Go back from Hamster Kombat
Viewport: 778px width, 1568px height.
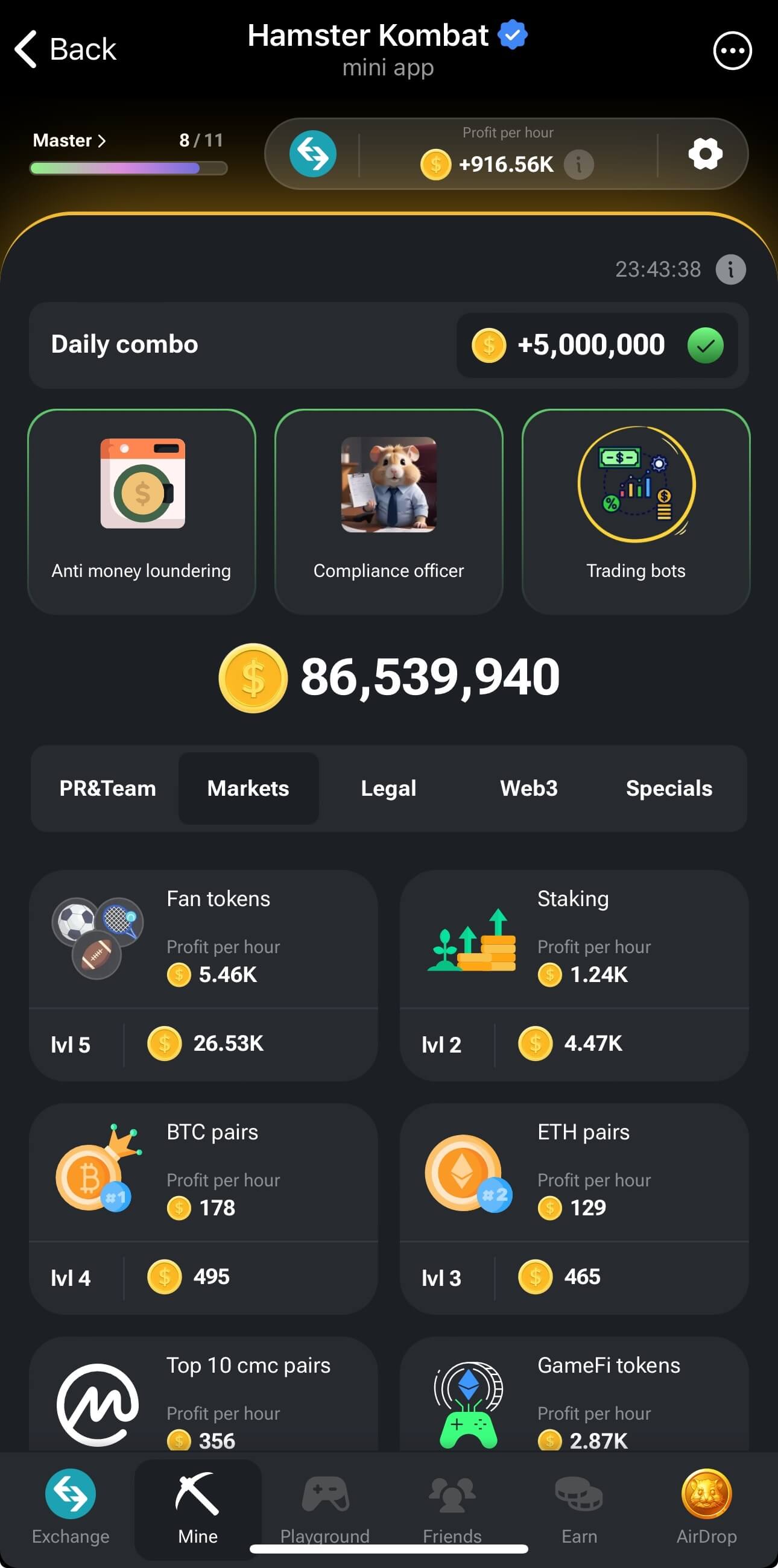[65, 49]
